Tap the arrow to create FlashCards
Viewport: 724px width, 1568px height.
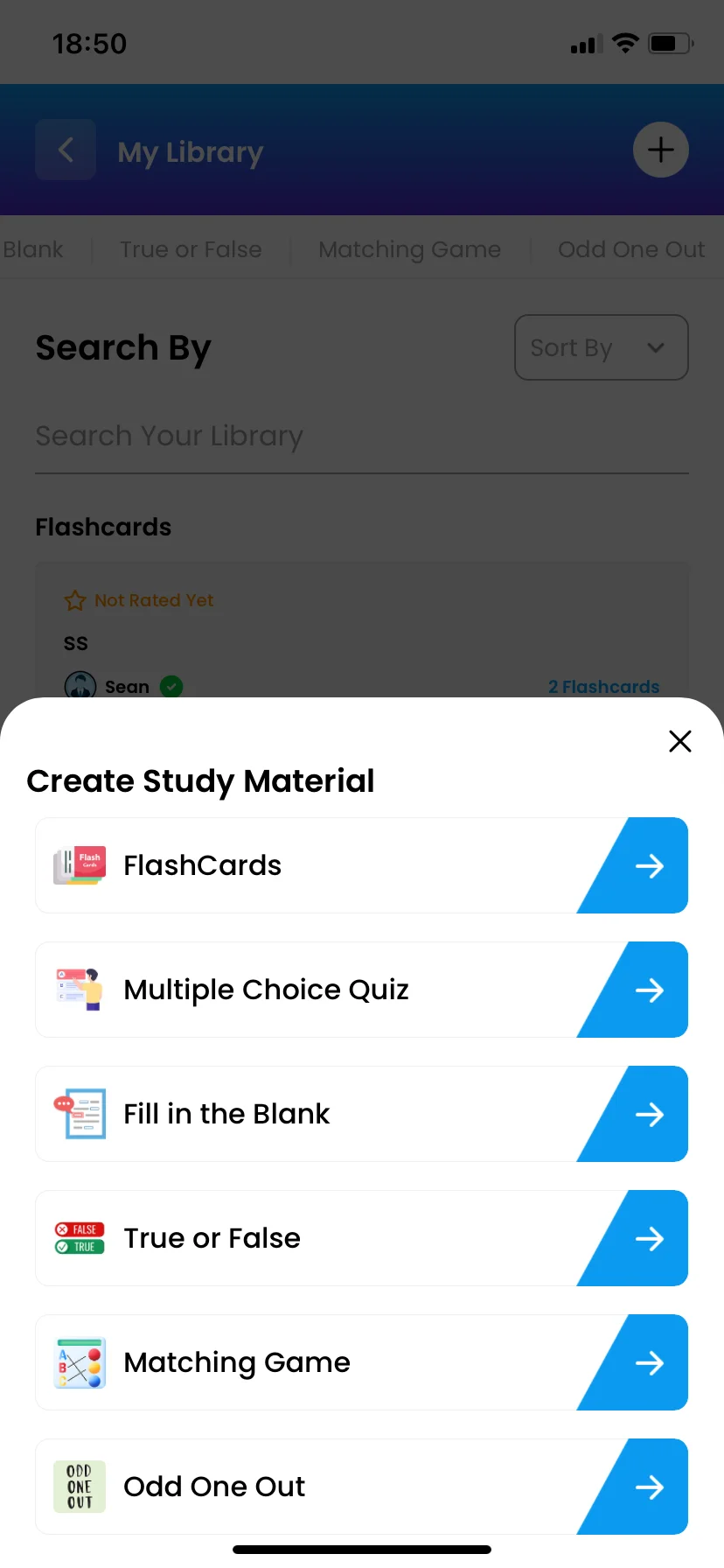[649, 864]
